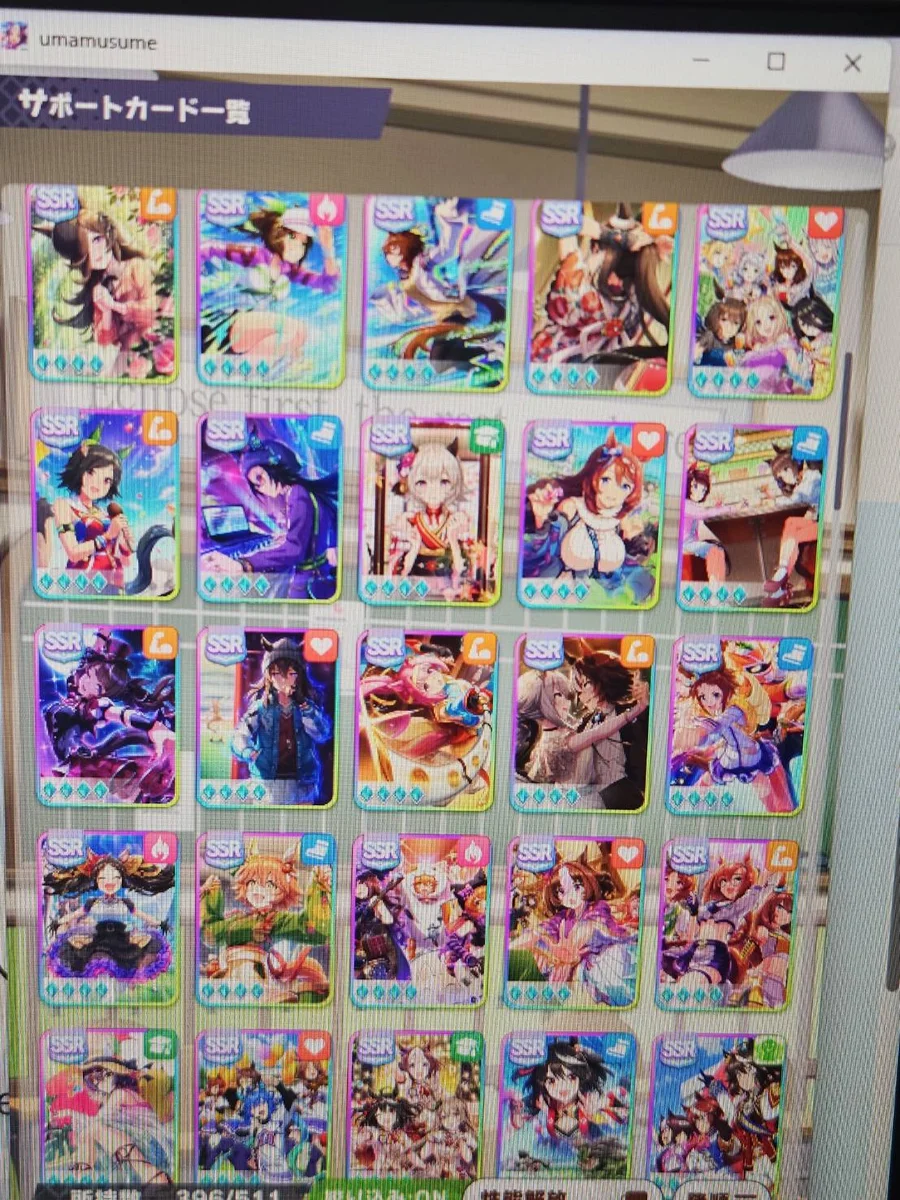Maximize the umamusume window

776,62
